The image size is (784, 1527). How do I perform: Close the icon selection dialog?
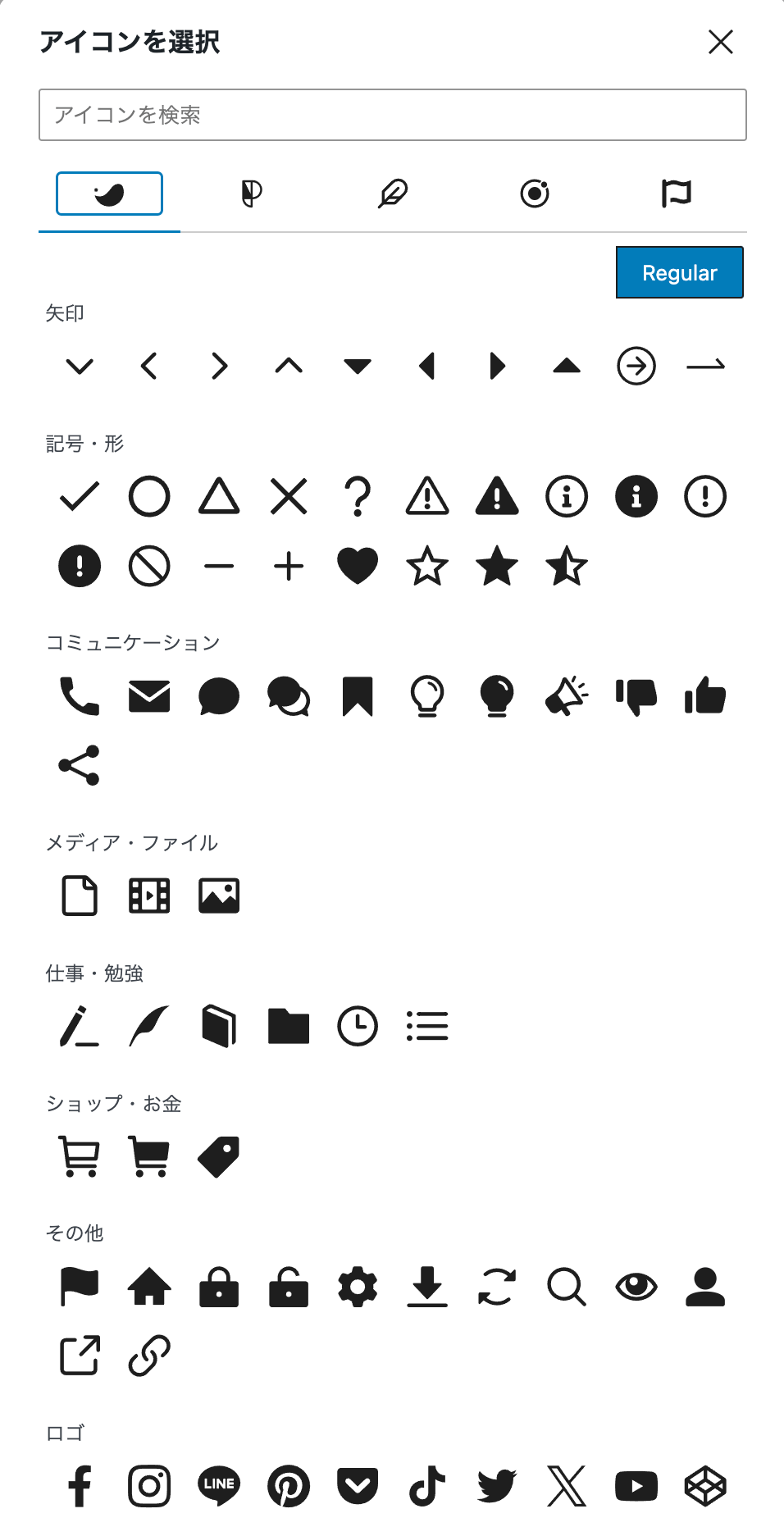pyautogui.click(x=720, y=42)
